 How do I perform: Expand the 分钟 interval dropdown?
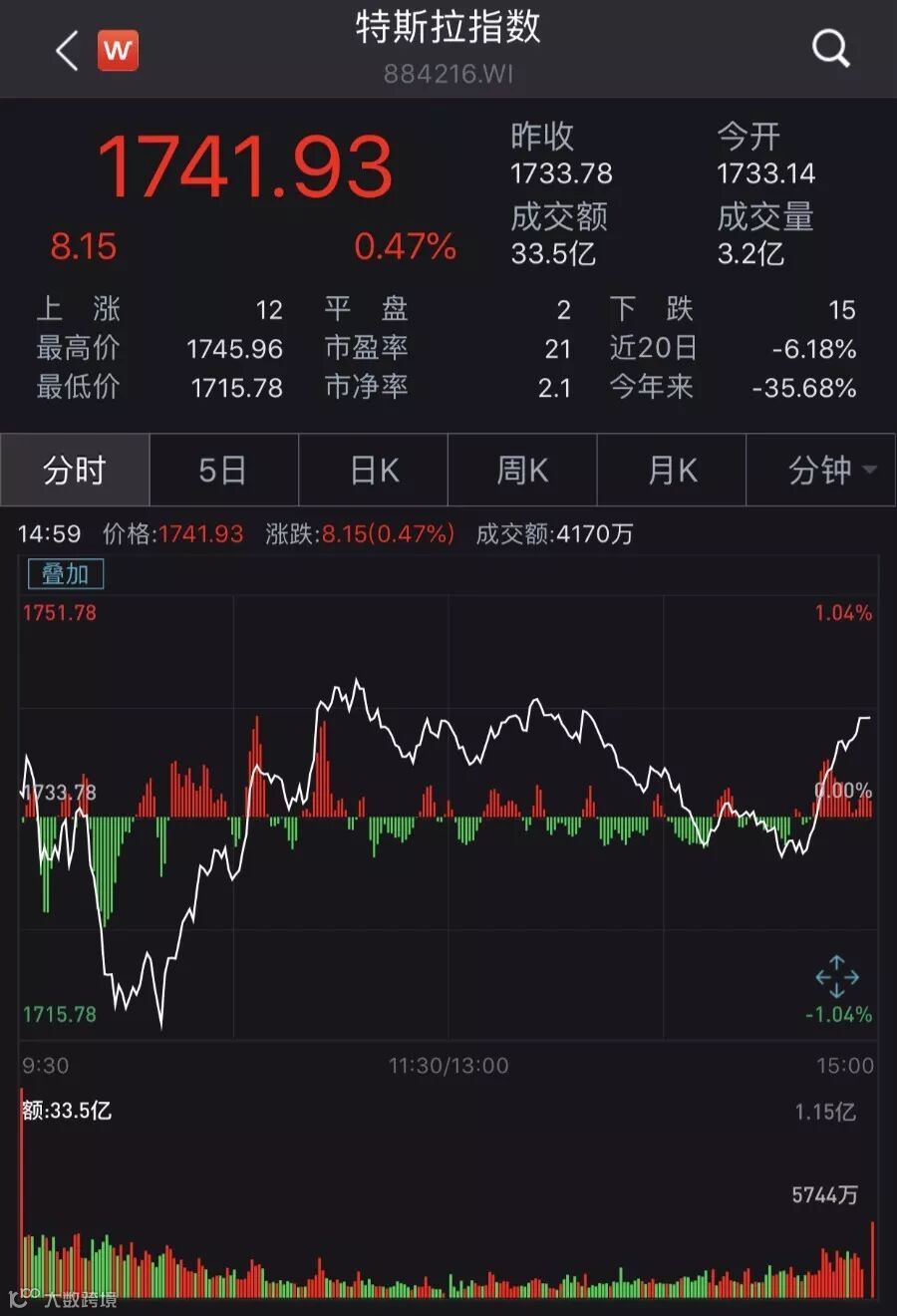[822, 470]
